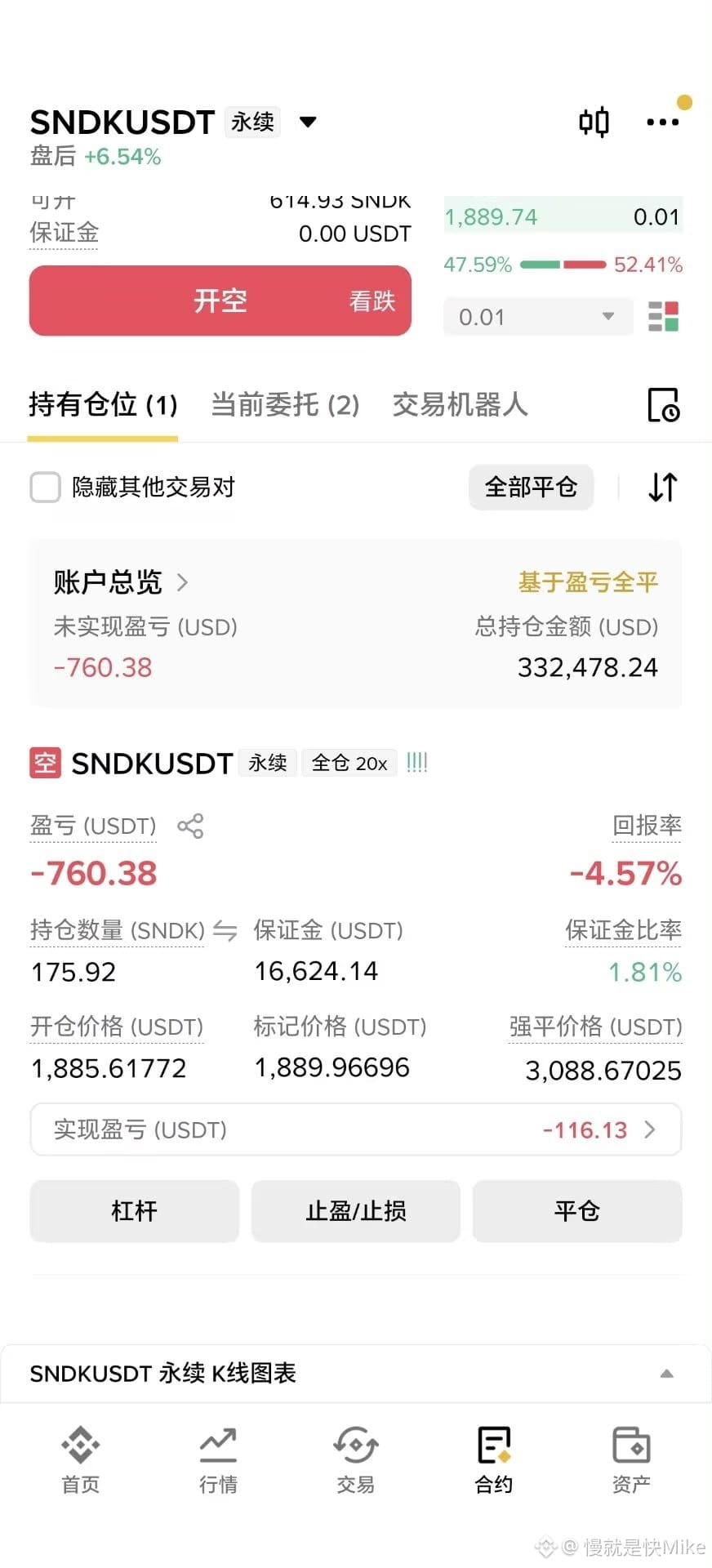
Task: Tap the red 开空 sell short button
Action: pyautogui.click(x=220, y=301)
